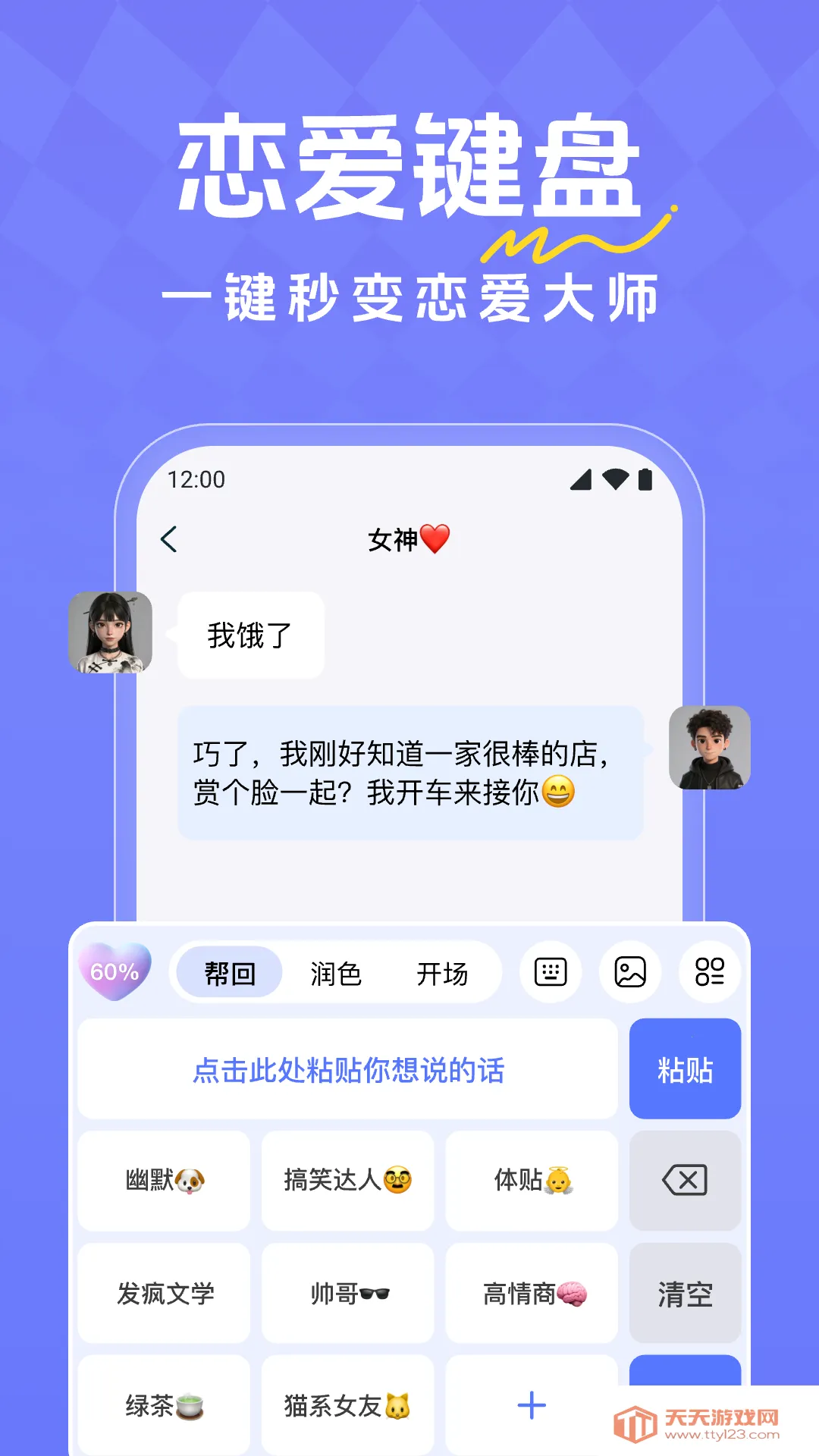Open the more-functions grid icon

pos(709,971)
